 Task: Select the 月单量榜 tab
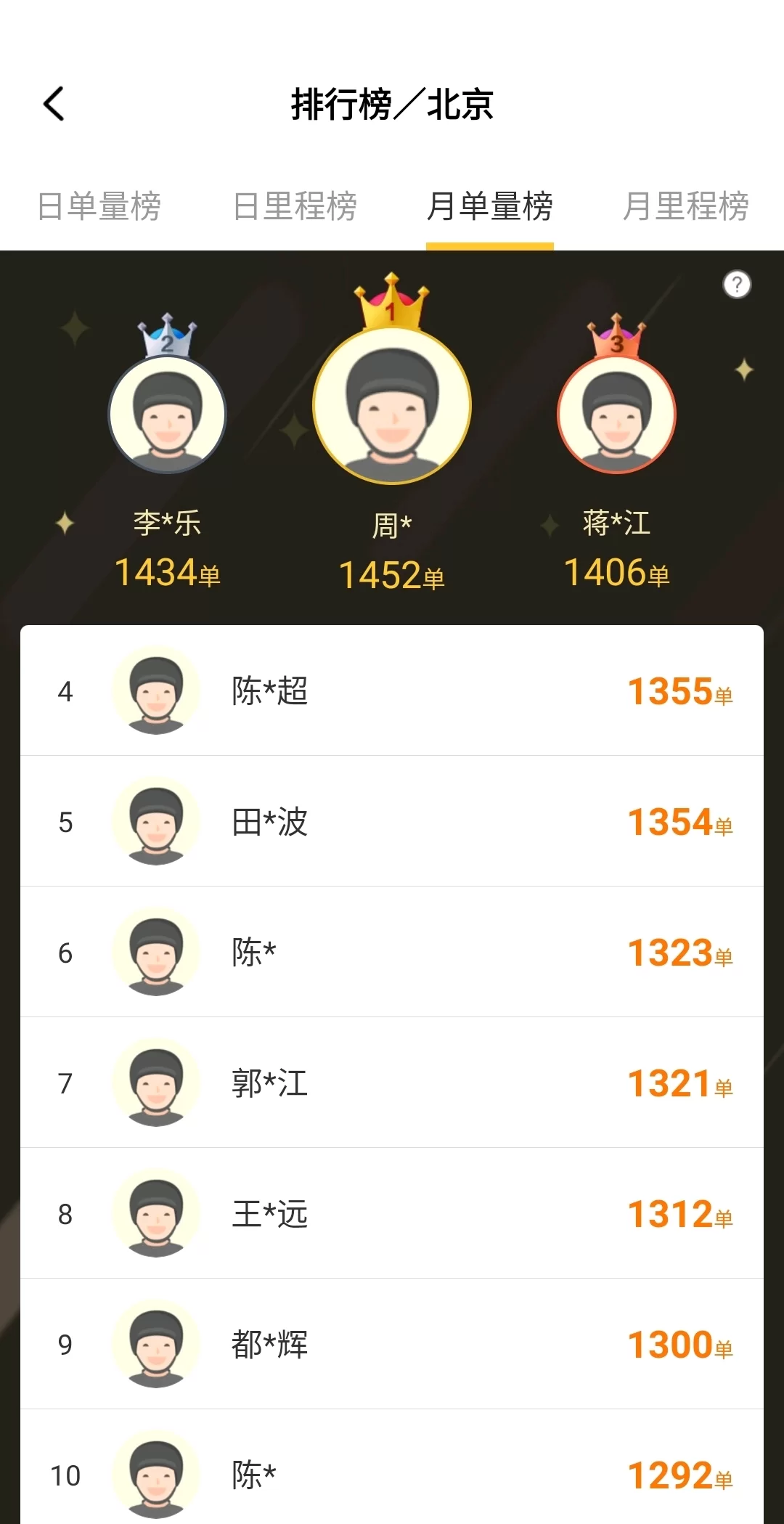(x=490, y=206)
